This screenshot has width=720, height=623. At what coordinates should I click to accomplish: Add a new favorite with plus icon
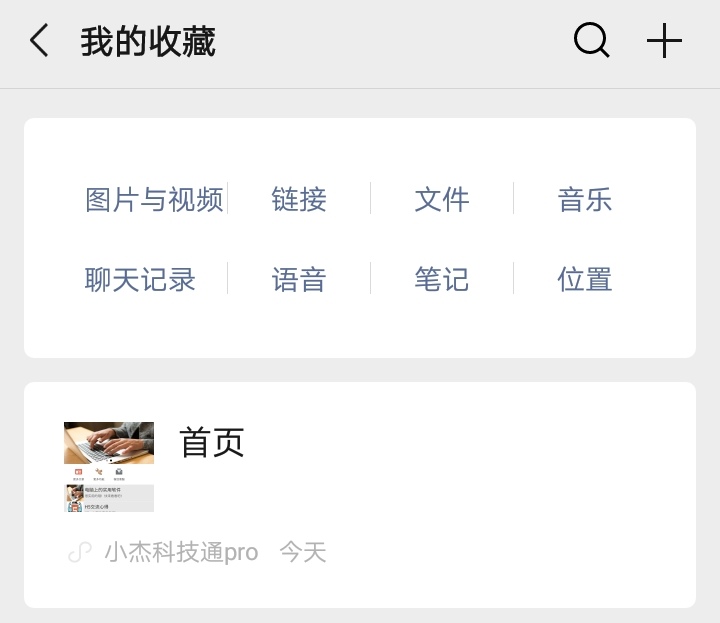coord(664,42)
